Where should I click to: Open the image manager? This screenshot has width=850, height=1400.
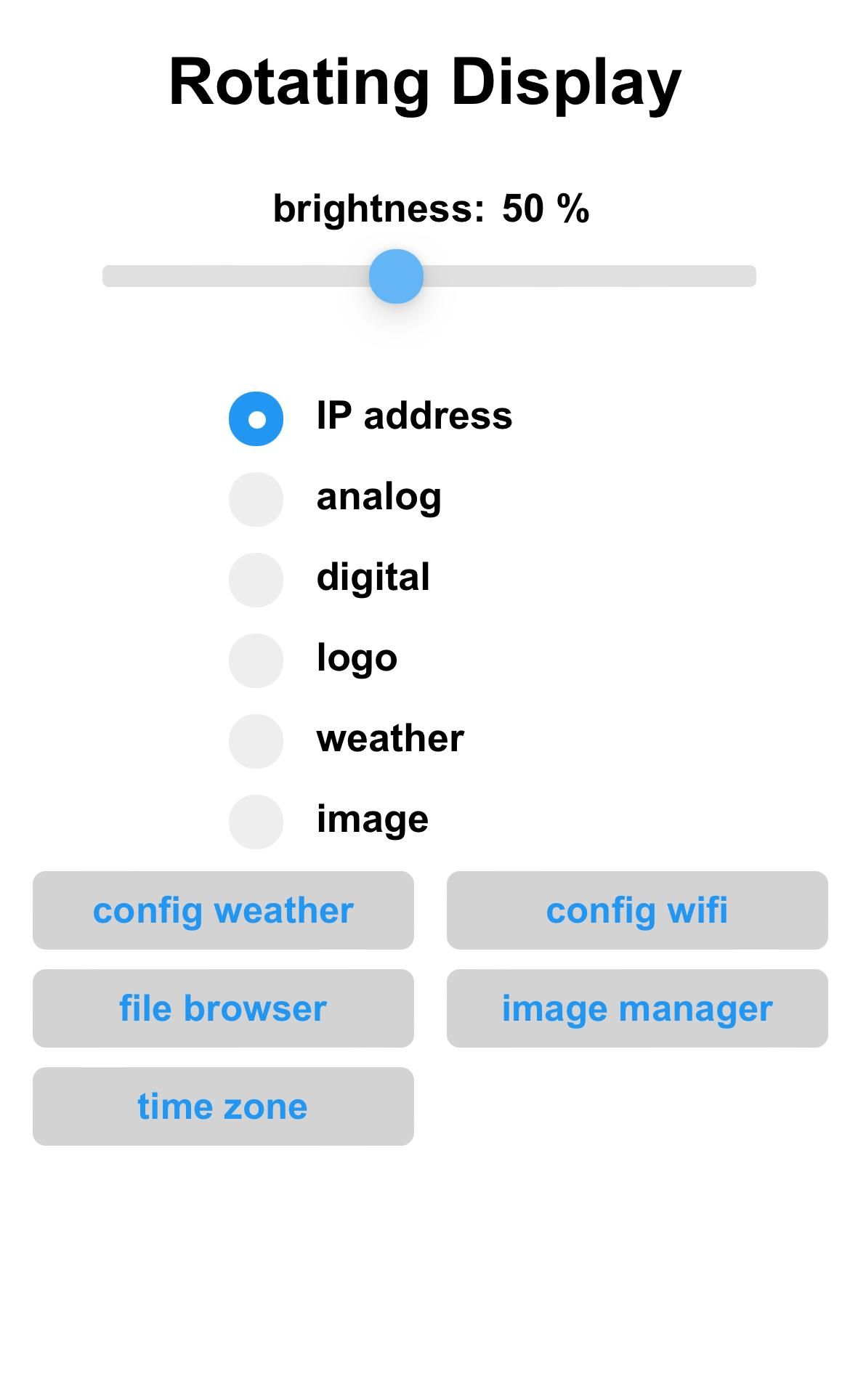(637, 1008)
